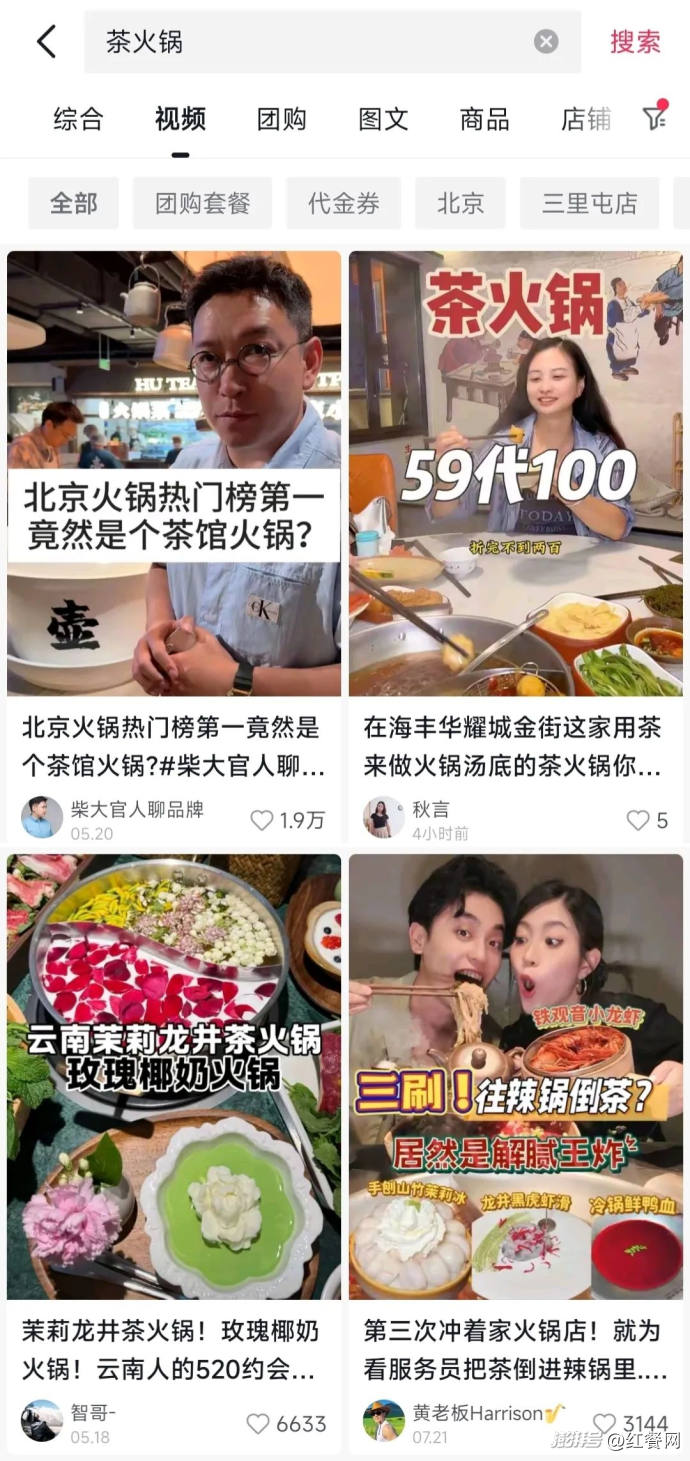This screenshot has height=1461, width=690.
Task: Tap the red 搜索 button
Action: [635, 42]
